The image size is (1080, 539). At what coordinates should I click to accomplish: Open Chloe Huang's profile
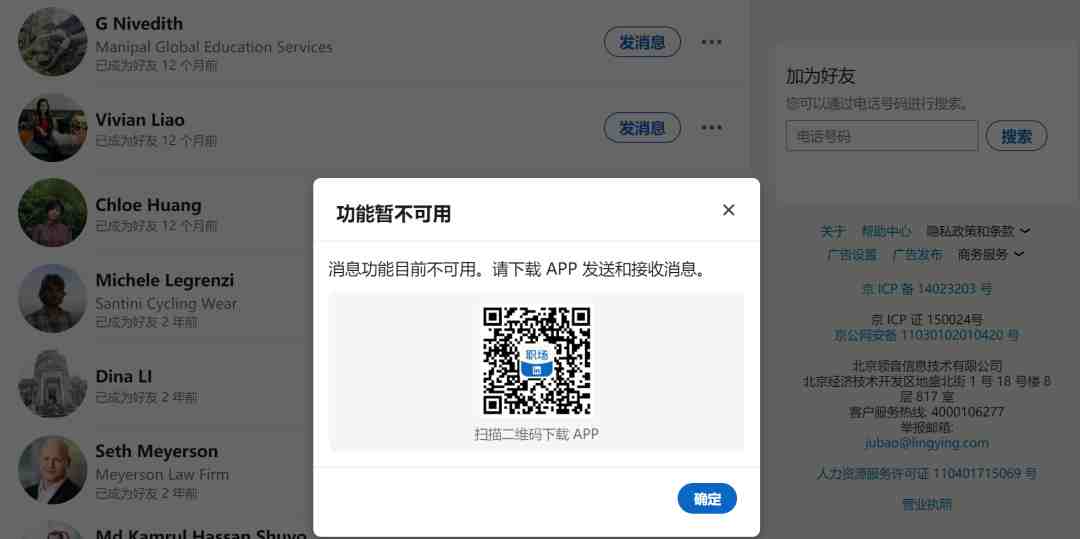point(148,205)
